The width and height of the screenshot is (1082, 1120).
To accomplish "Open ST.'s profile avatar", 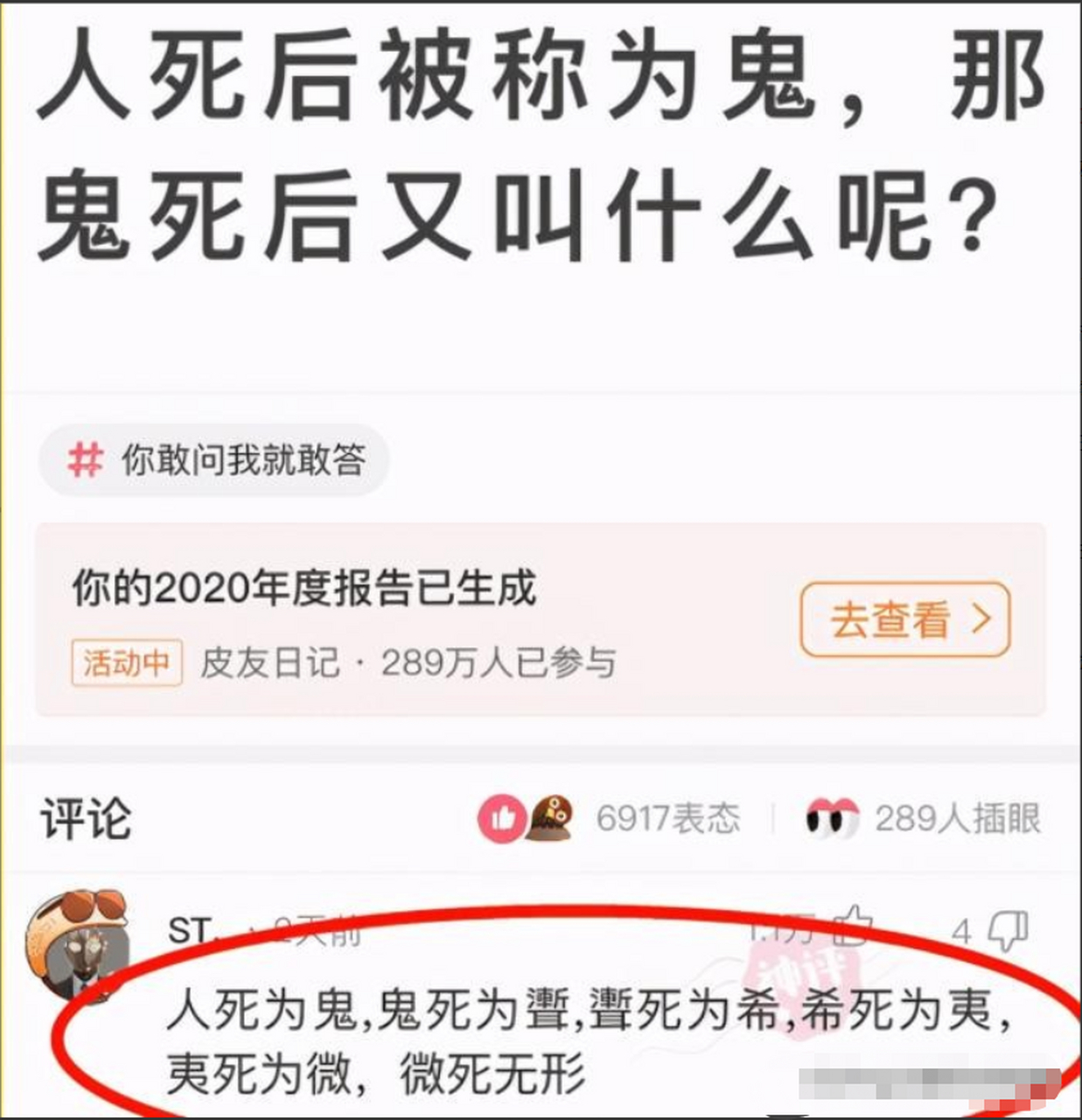I will coord(77,941).
